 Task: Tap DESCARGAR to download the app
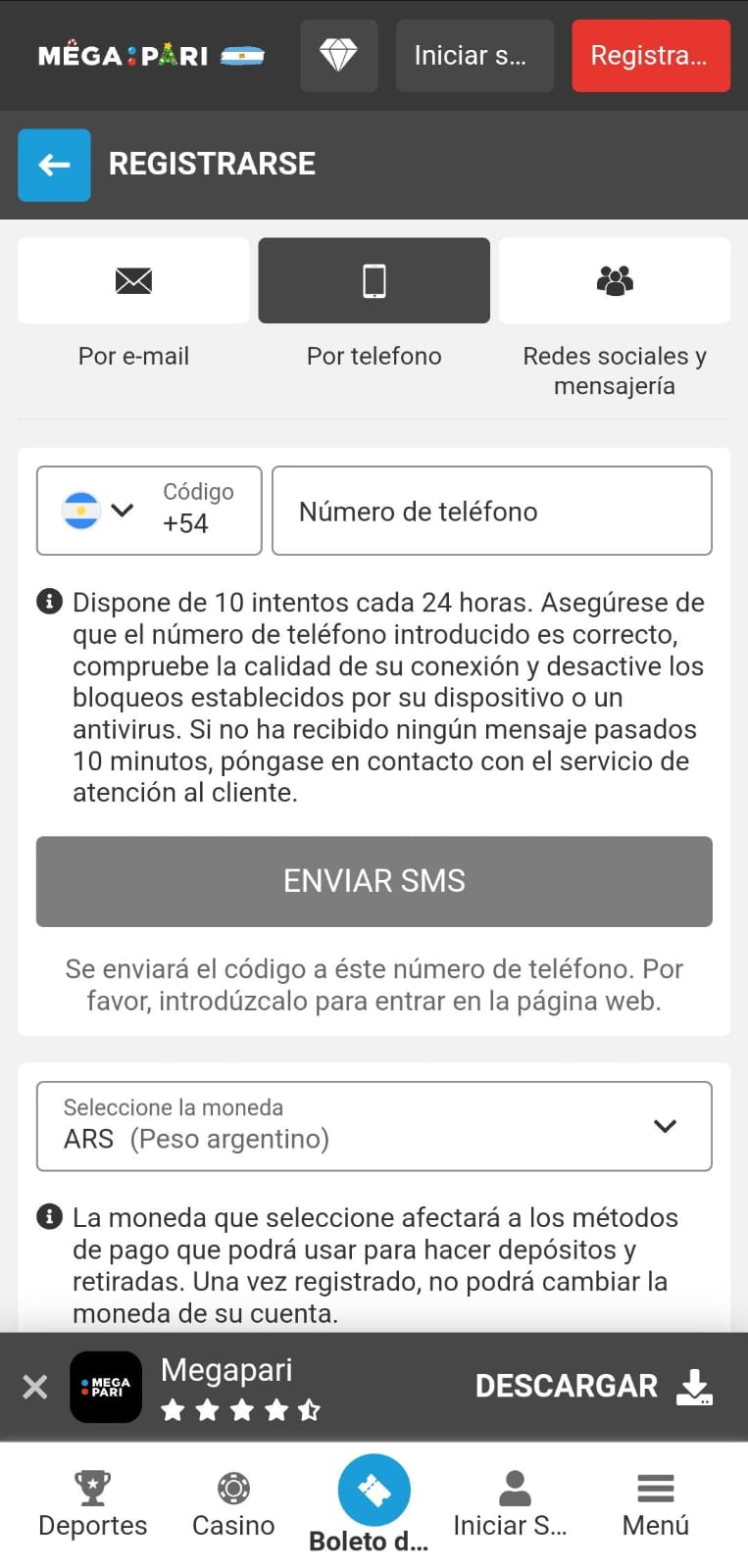[593, 1387]
